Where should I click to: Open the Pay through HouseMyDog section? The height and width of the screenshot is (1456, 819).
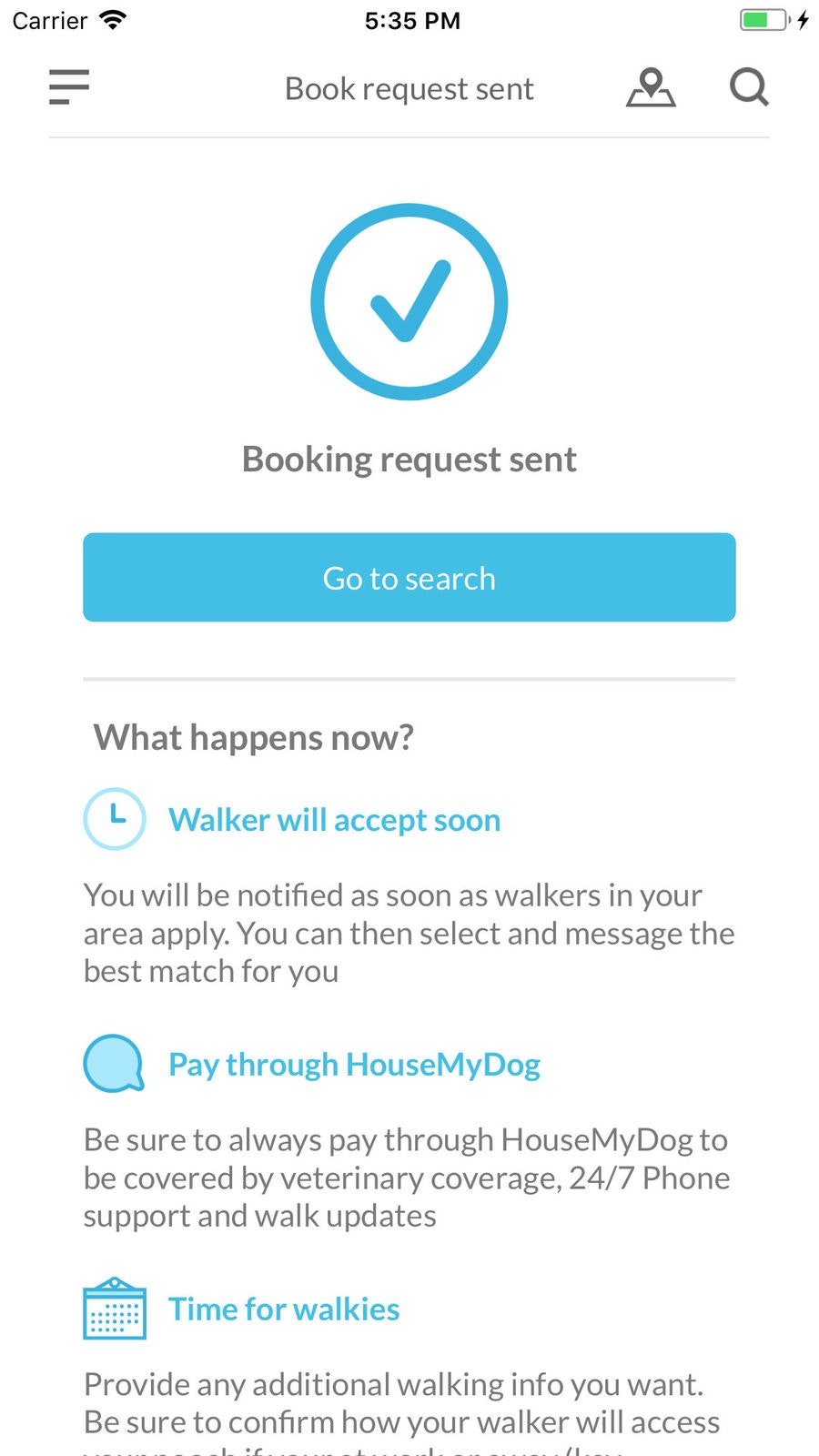354,1064
